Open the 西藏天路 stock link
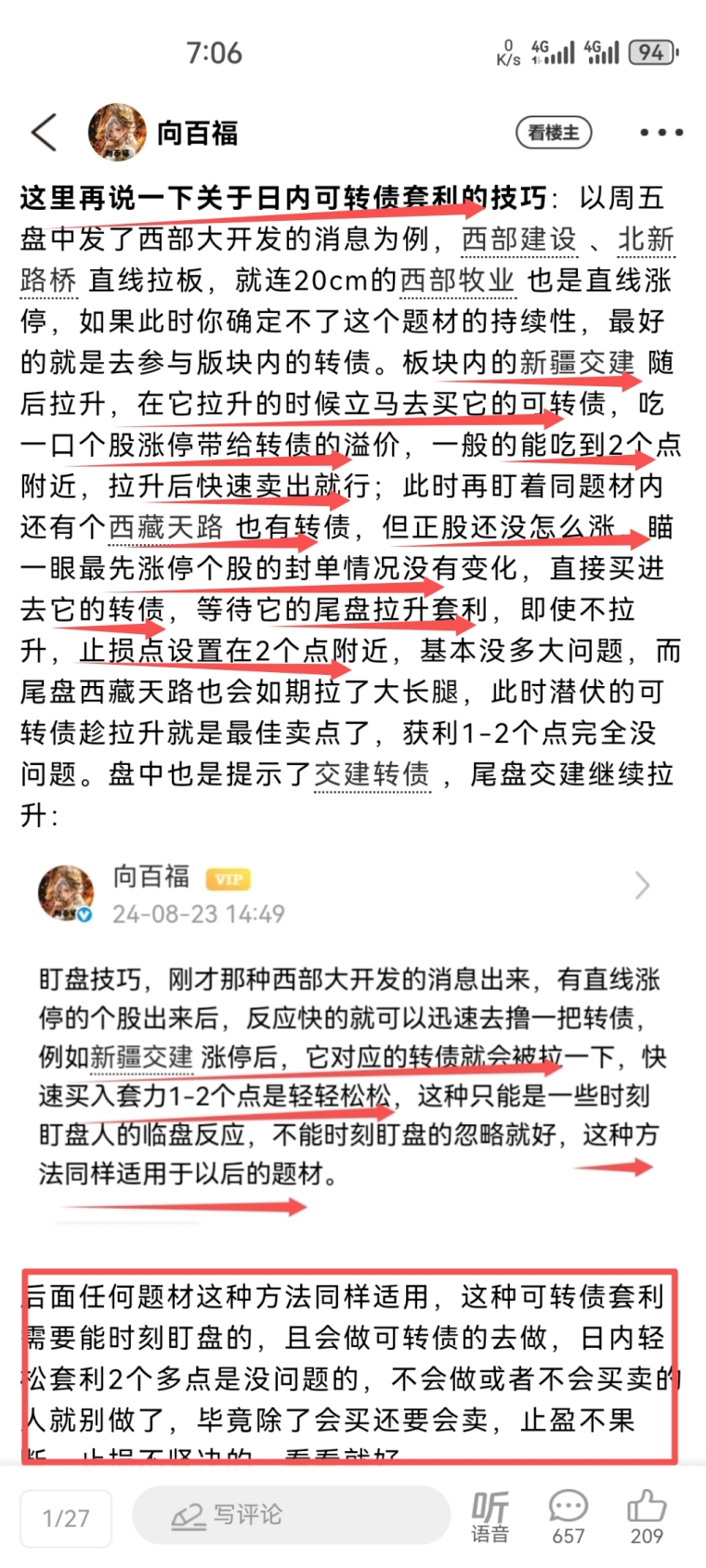Screen dimensions: 706x1568 [x=165, y=527]
